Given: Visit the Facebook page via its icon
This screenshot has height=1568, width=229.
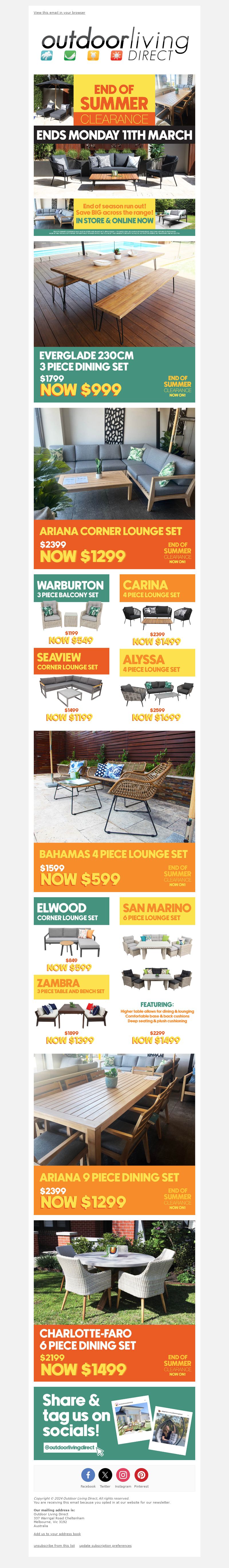Looking at the screenshot, I should tap(88, 1475).
